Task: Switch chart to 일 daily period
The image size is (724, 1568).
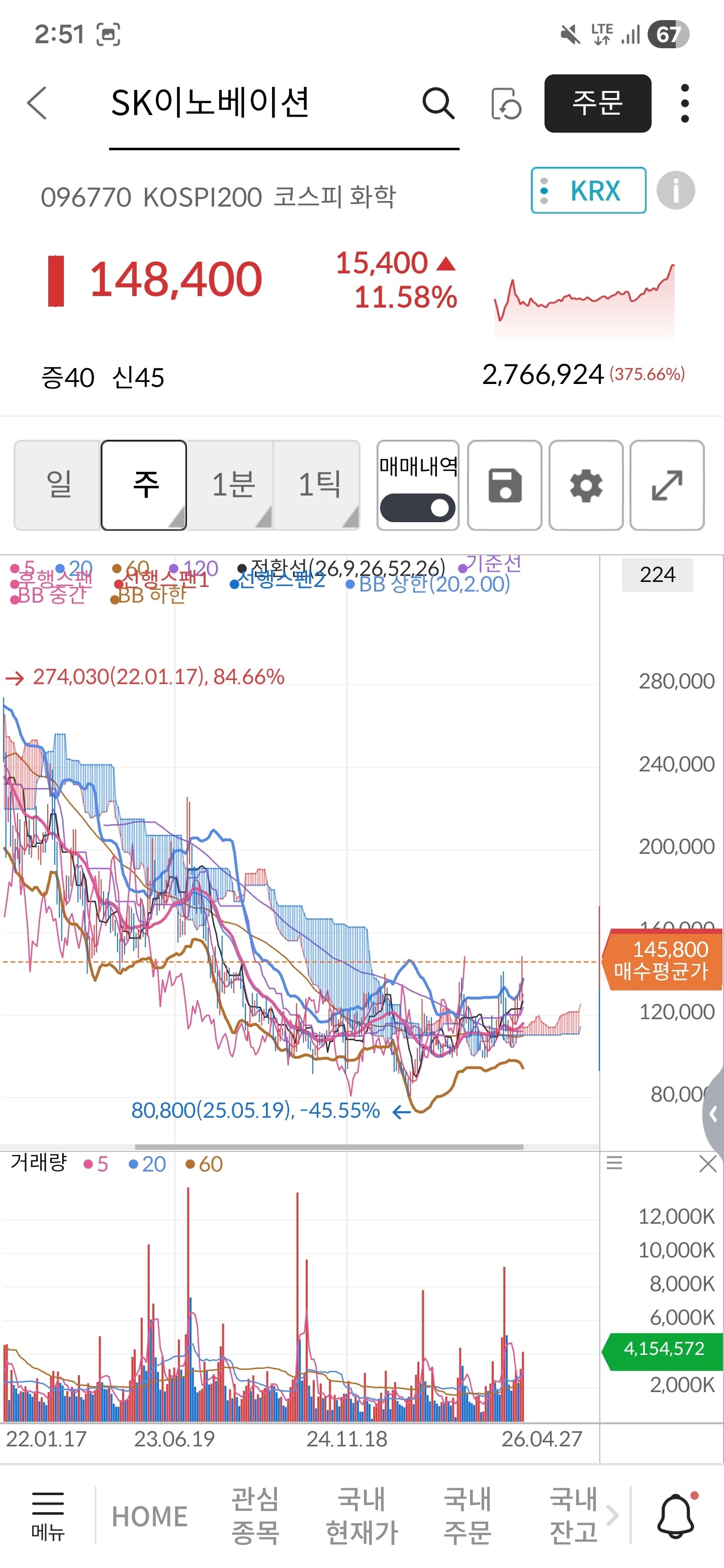Action: 58,485
